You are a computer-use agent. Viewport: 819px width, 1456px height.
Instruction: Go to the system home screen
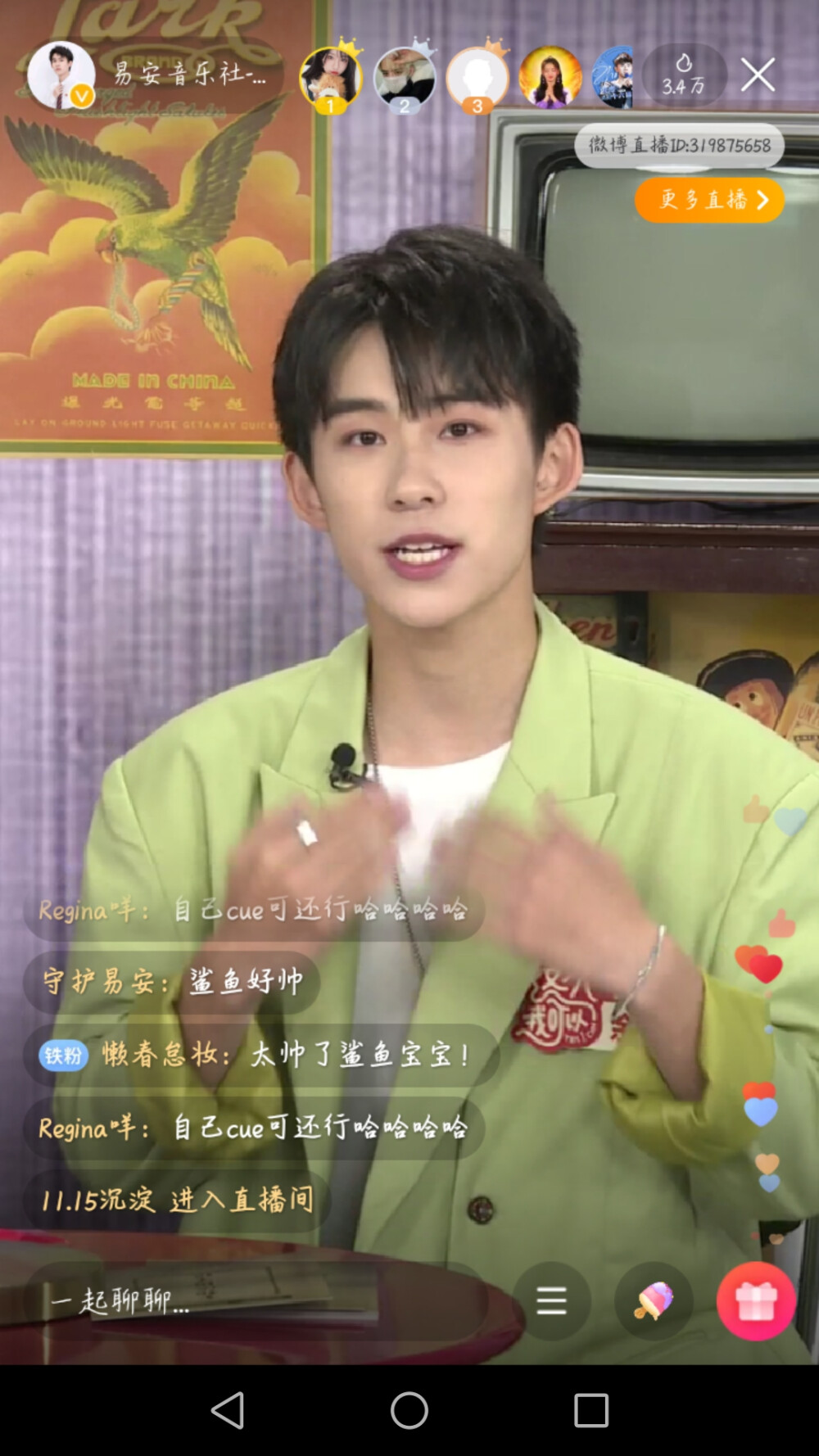[x=409, y=1410]
